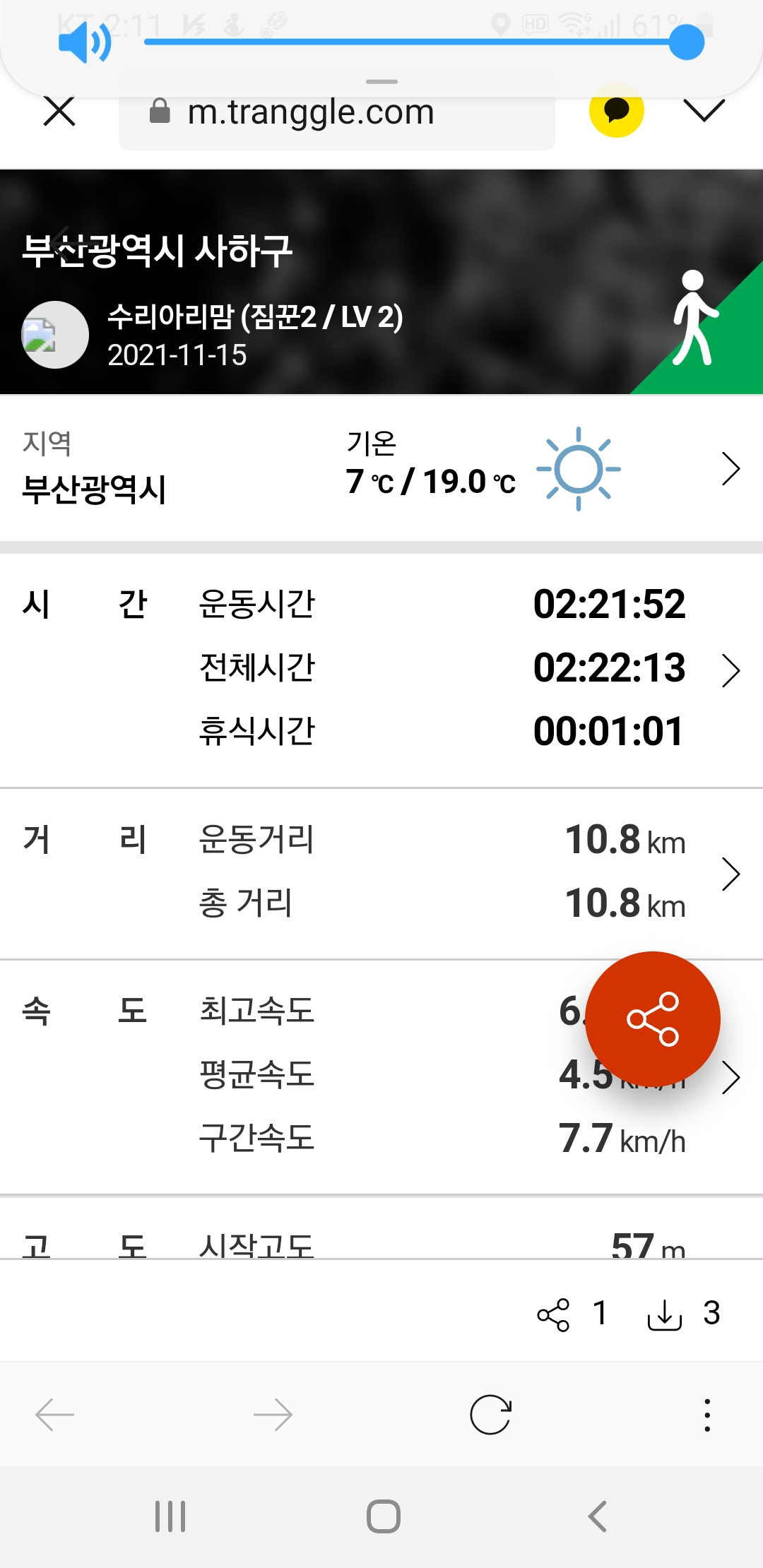The height and width of the screenshot is (1568, 763).
Task: Open the weather details for 부산광역시
Action: click(x=731, y=469)
